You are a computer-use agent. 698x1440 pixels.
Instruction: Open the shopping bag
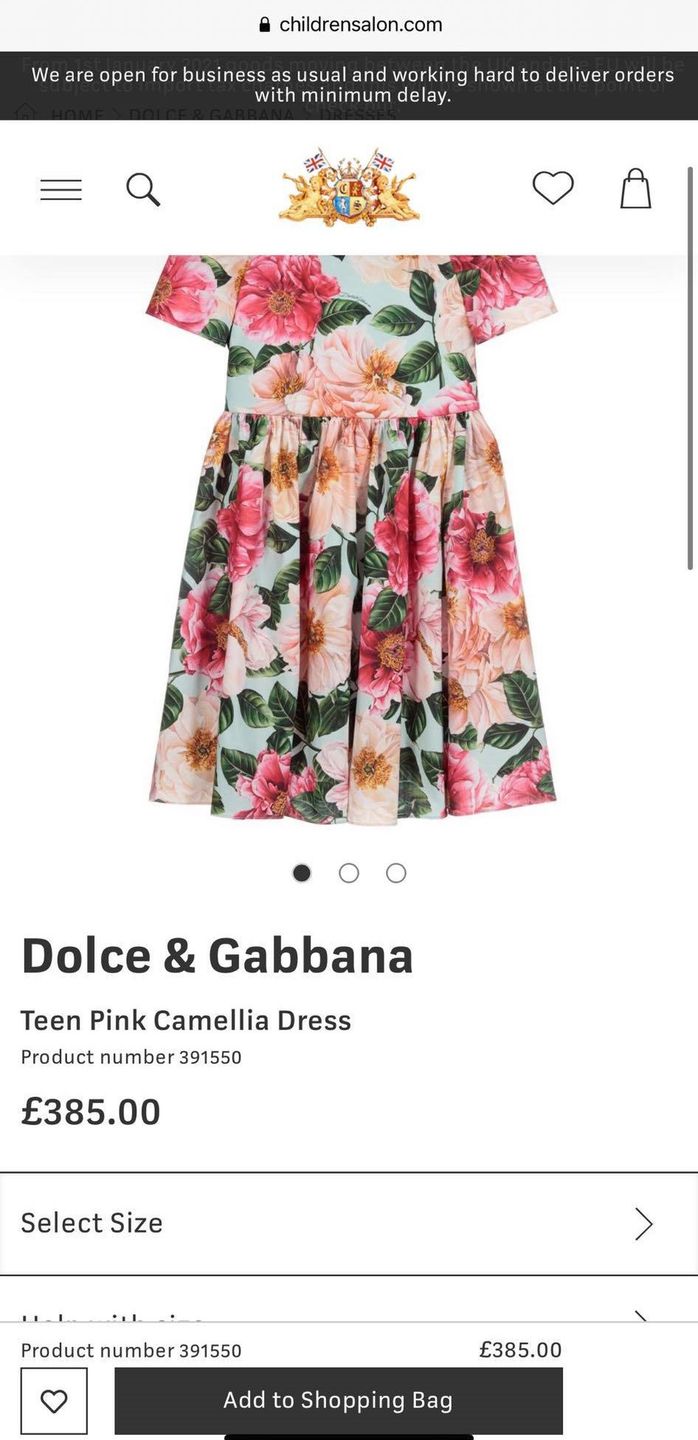[x=635, y=188]
